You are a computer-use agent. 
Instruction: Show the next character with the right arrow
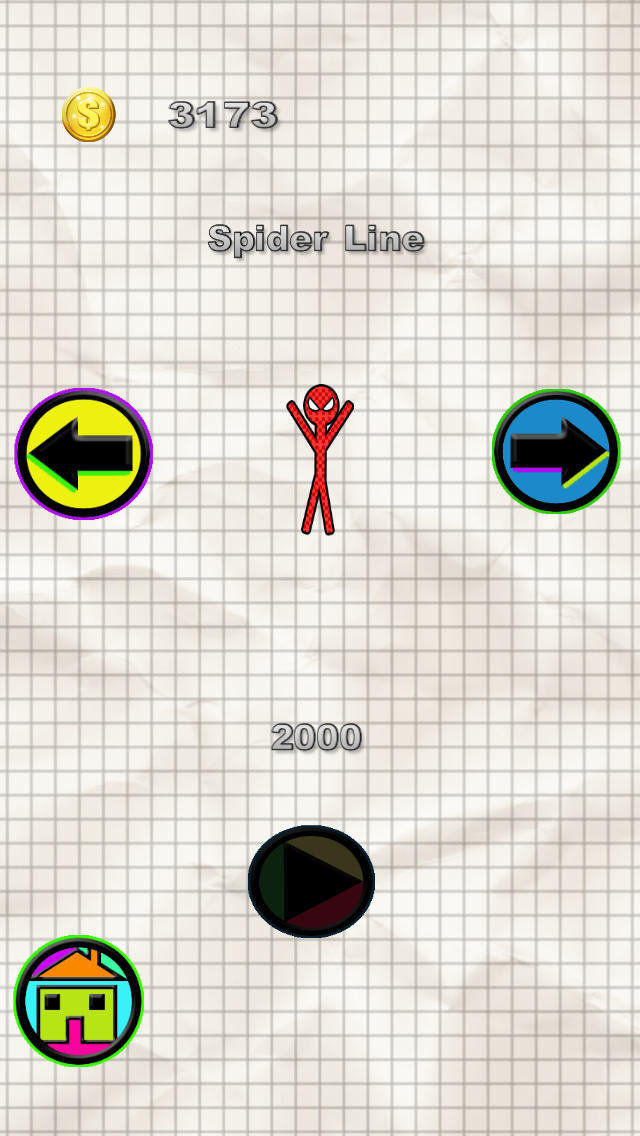point(556,452)
